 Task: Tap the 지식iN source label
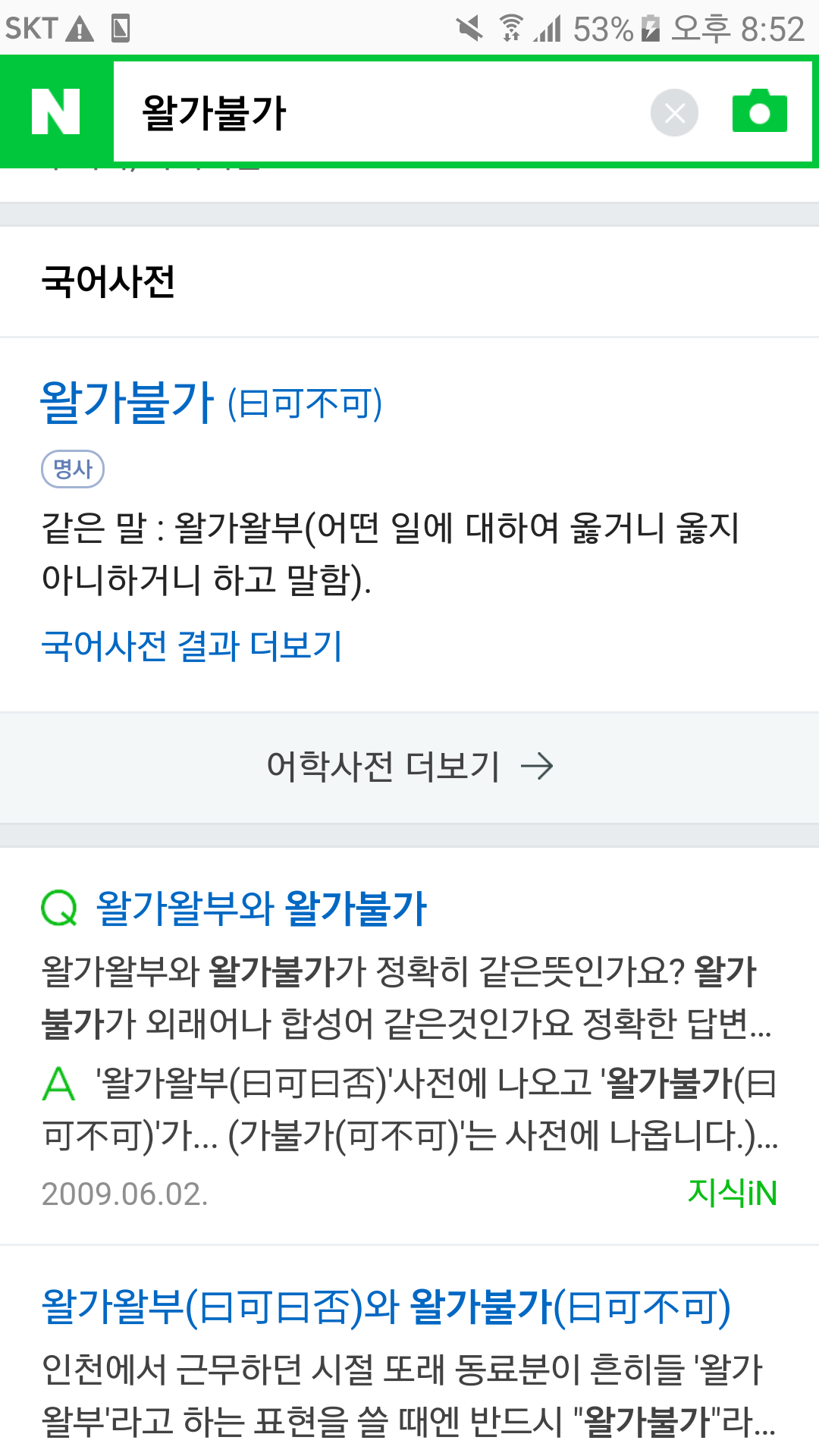(x=733, y=1193)
